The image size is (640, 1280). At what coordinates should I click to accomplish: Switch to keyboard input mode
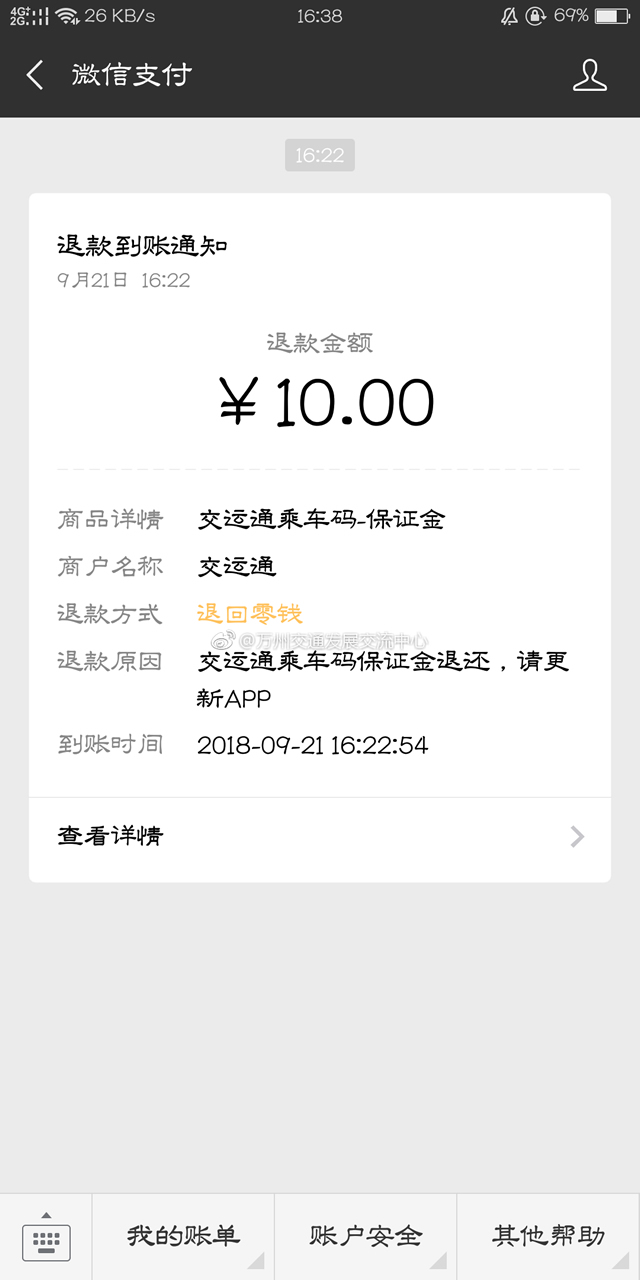tap(46, 1237)
